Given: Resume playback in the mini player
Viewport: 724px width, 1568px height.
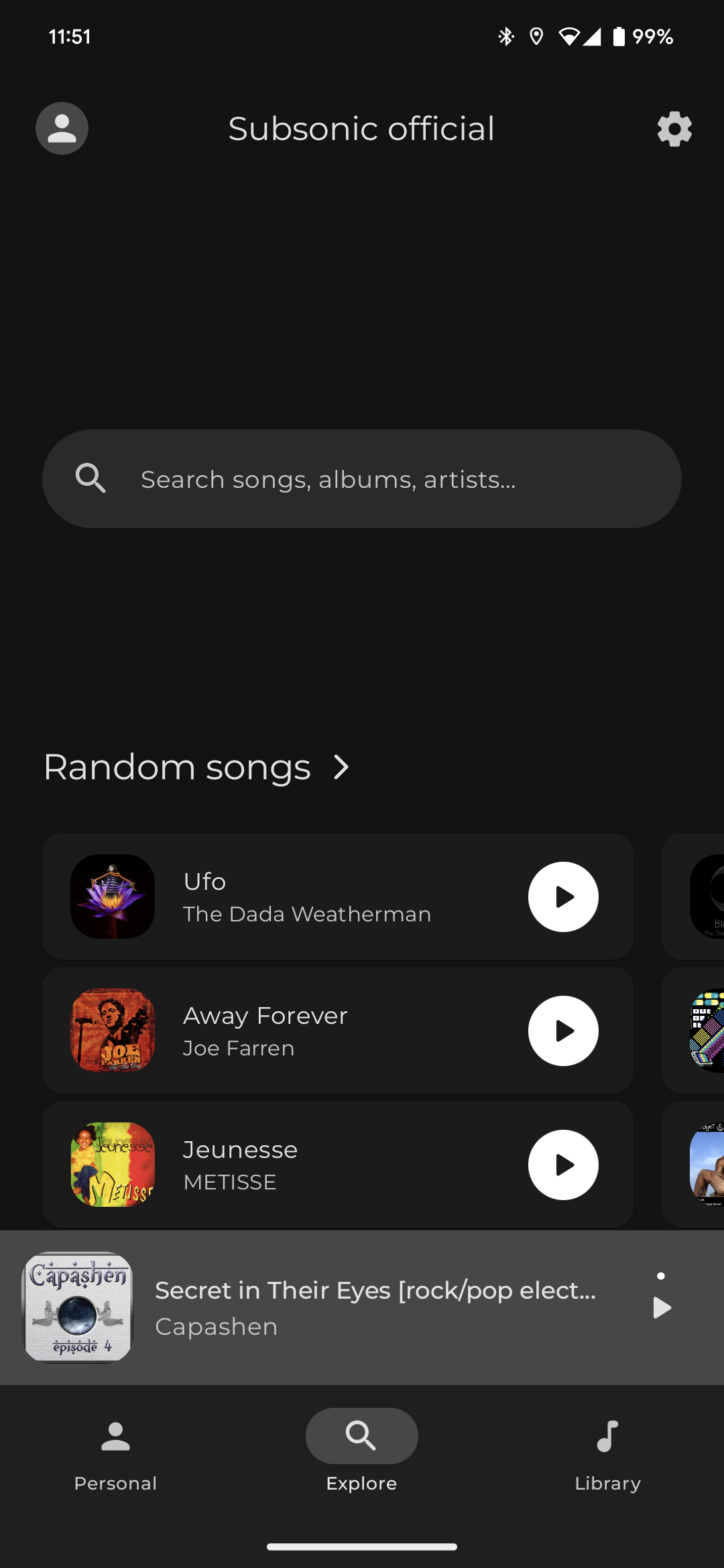Looking at the screenshot, I should point(661,1307).
